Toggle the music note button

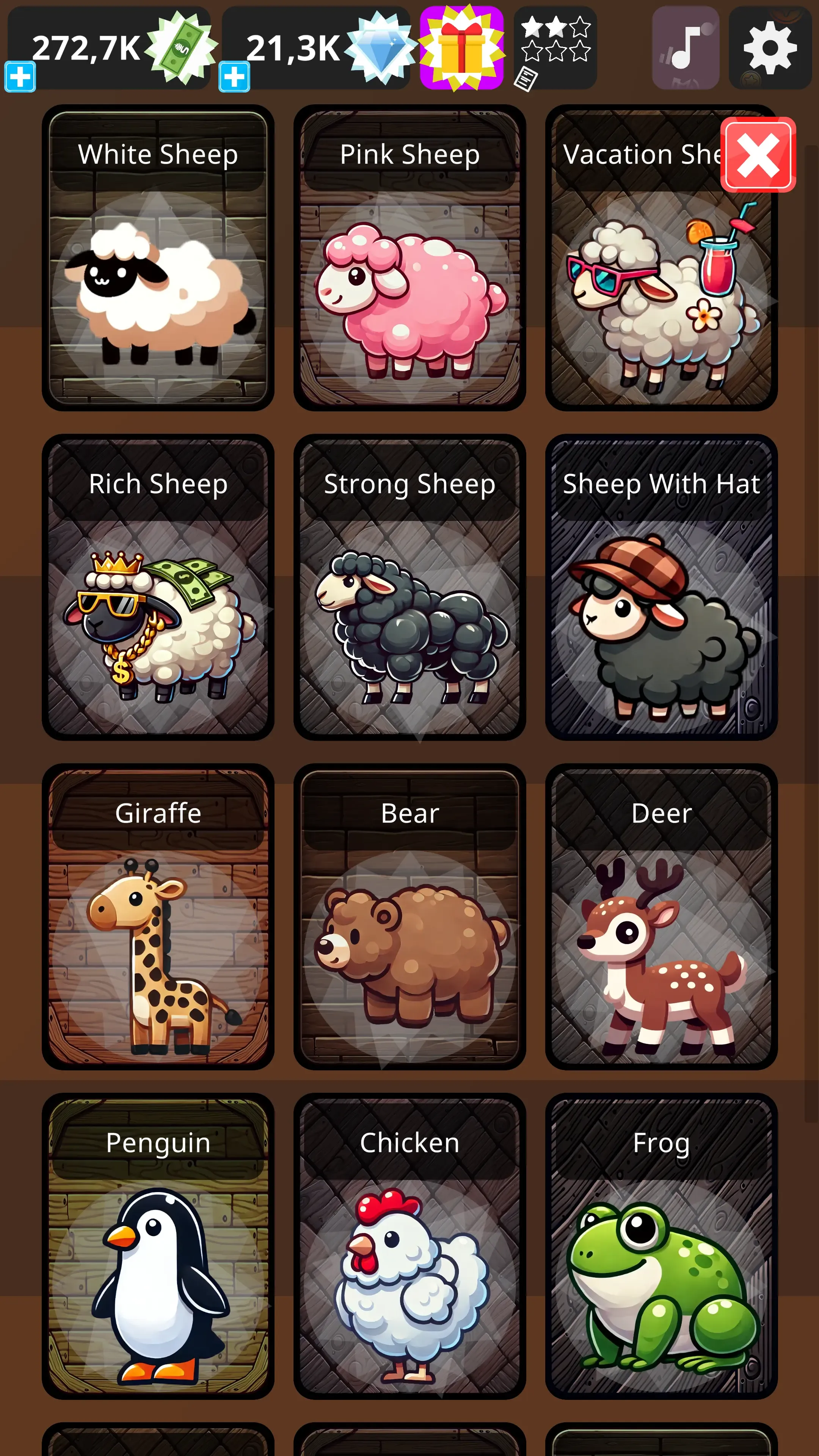click(686, 49)
